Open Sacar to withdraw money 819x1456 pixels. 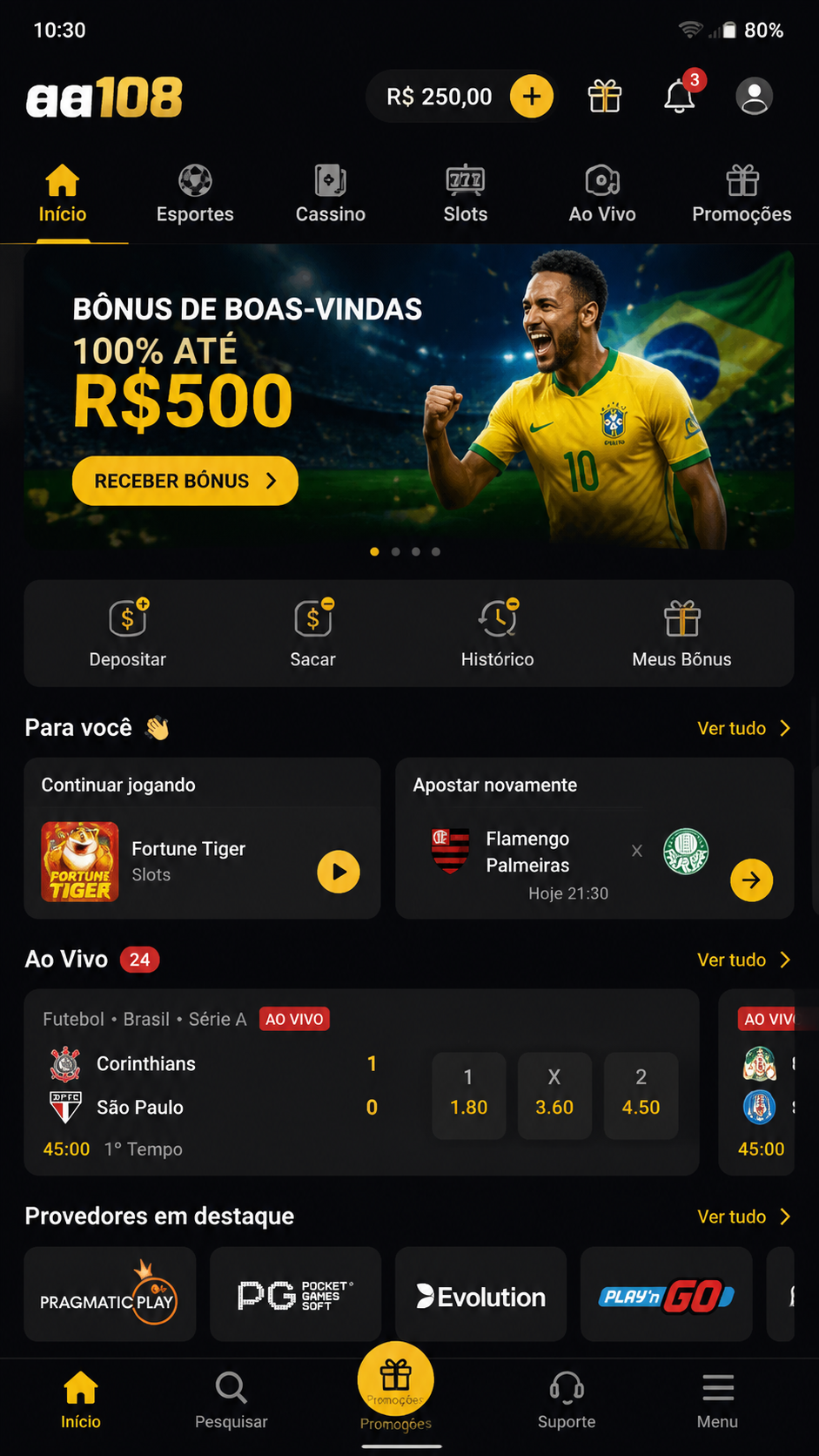pyautogui.click(x=312, y=633)
